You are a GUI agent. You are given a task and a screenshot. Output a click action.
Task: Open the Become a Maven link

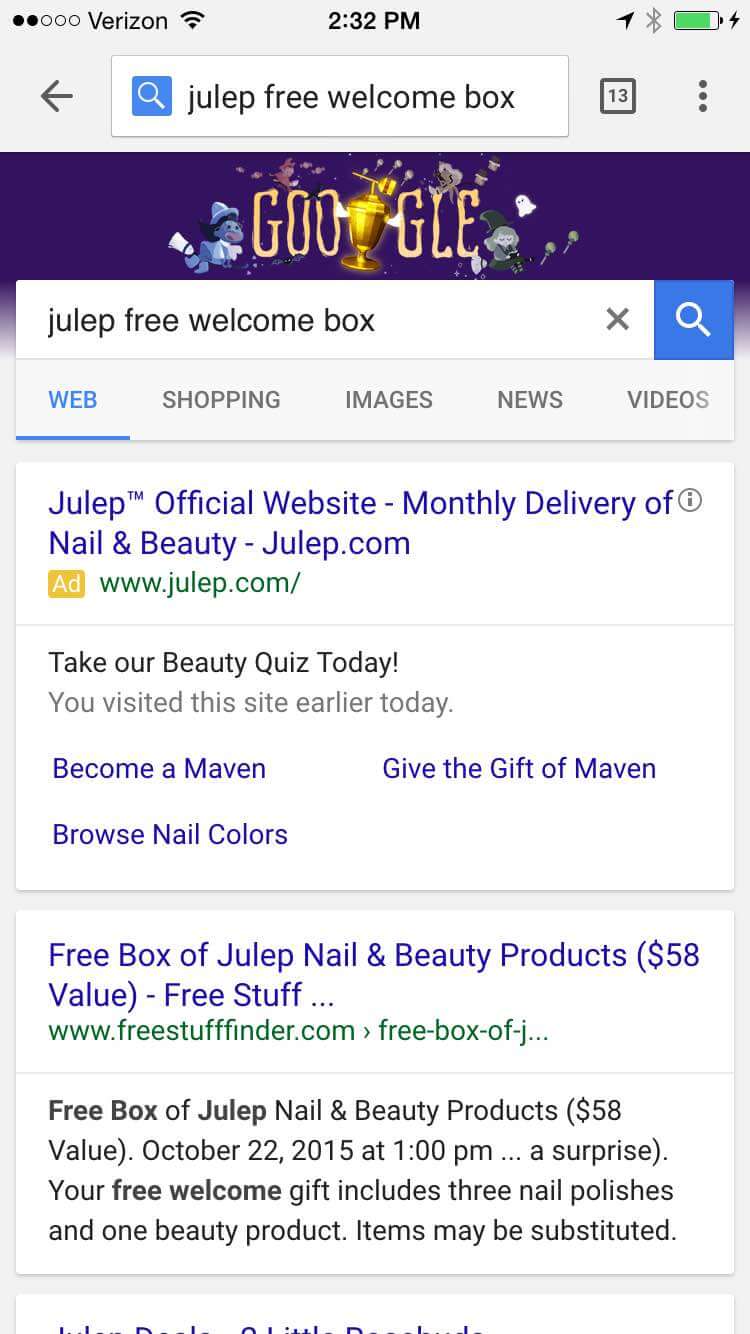tap(159, 768)
